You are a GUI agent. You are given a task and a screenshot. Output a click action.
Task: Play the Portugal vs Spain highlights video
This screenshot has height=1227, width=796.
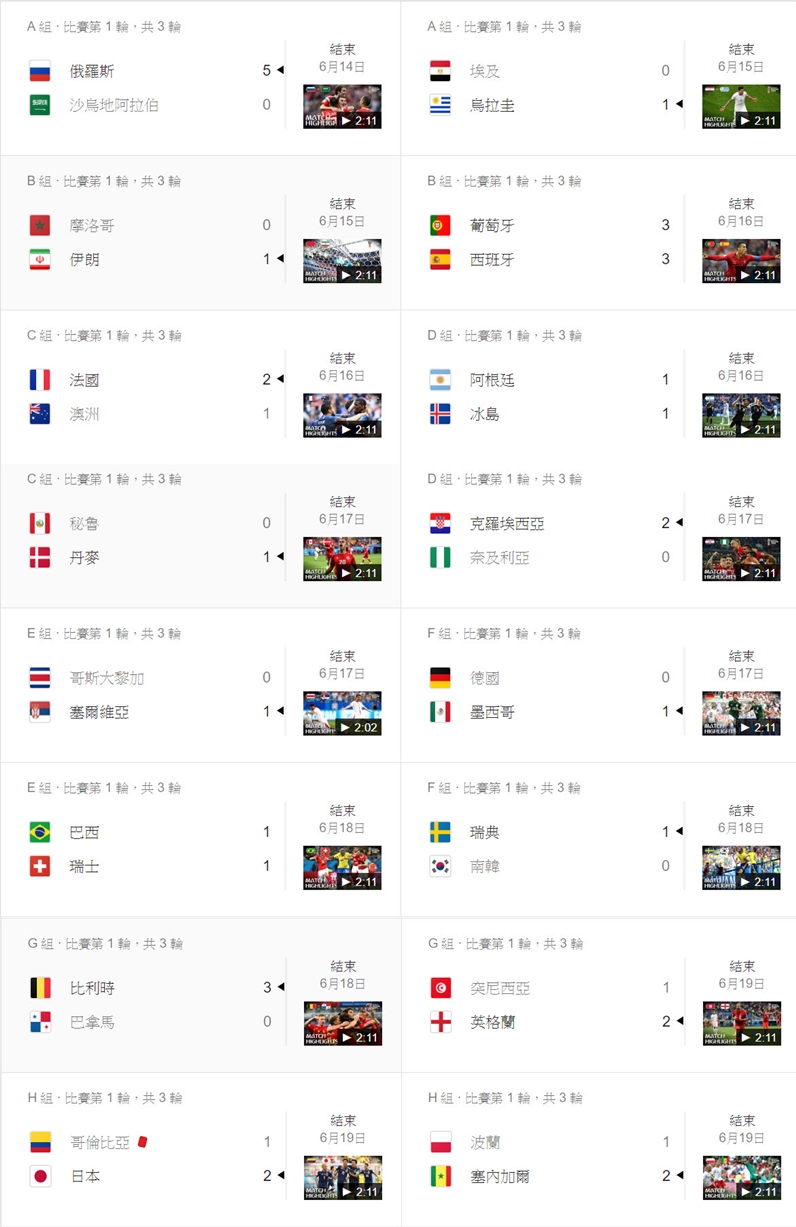[x=741, y=261]
